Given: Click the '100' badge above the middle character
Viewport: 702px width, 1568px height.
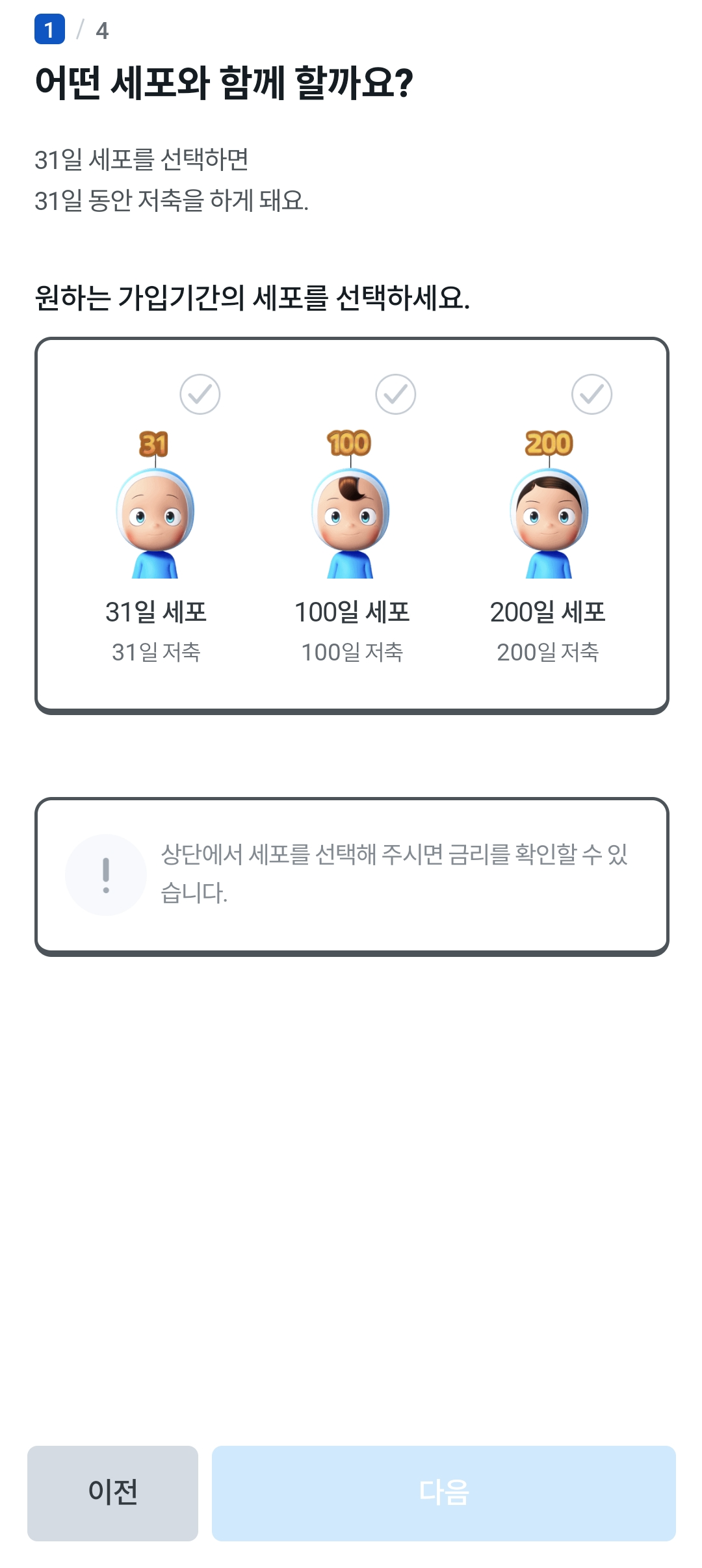Looking at the screenshot, I should tap(351, 442).
